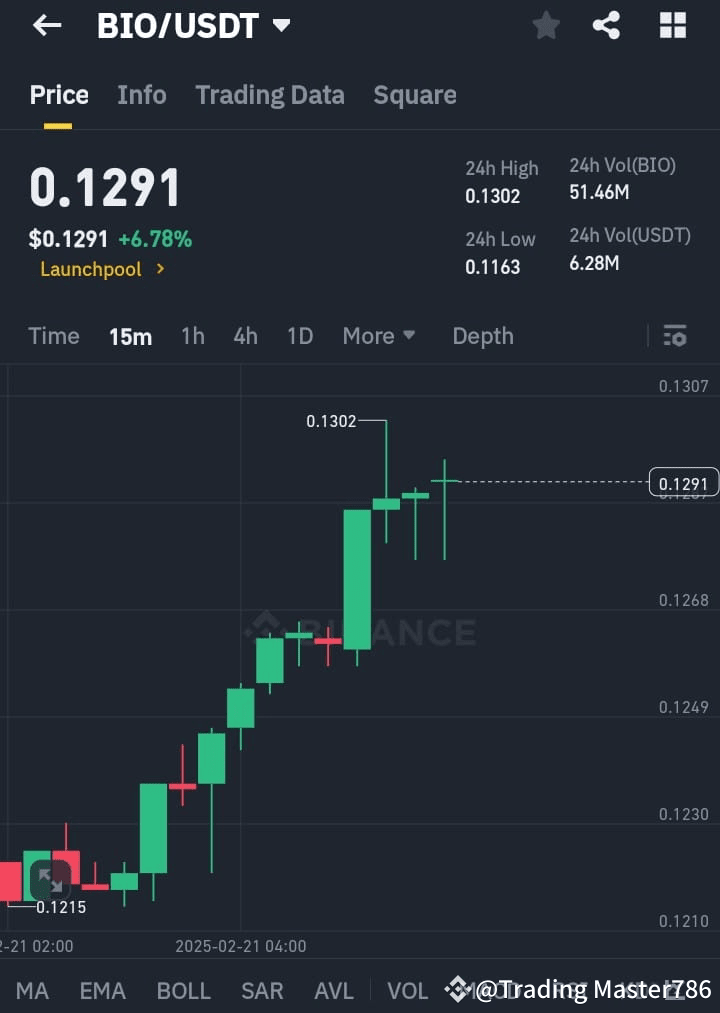The width and height of the screenshot is (720, 1013).
Task: Open the chart settings gear icon beside Depth
Action: coord(676,337)
